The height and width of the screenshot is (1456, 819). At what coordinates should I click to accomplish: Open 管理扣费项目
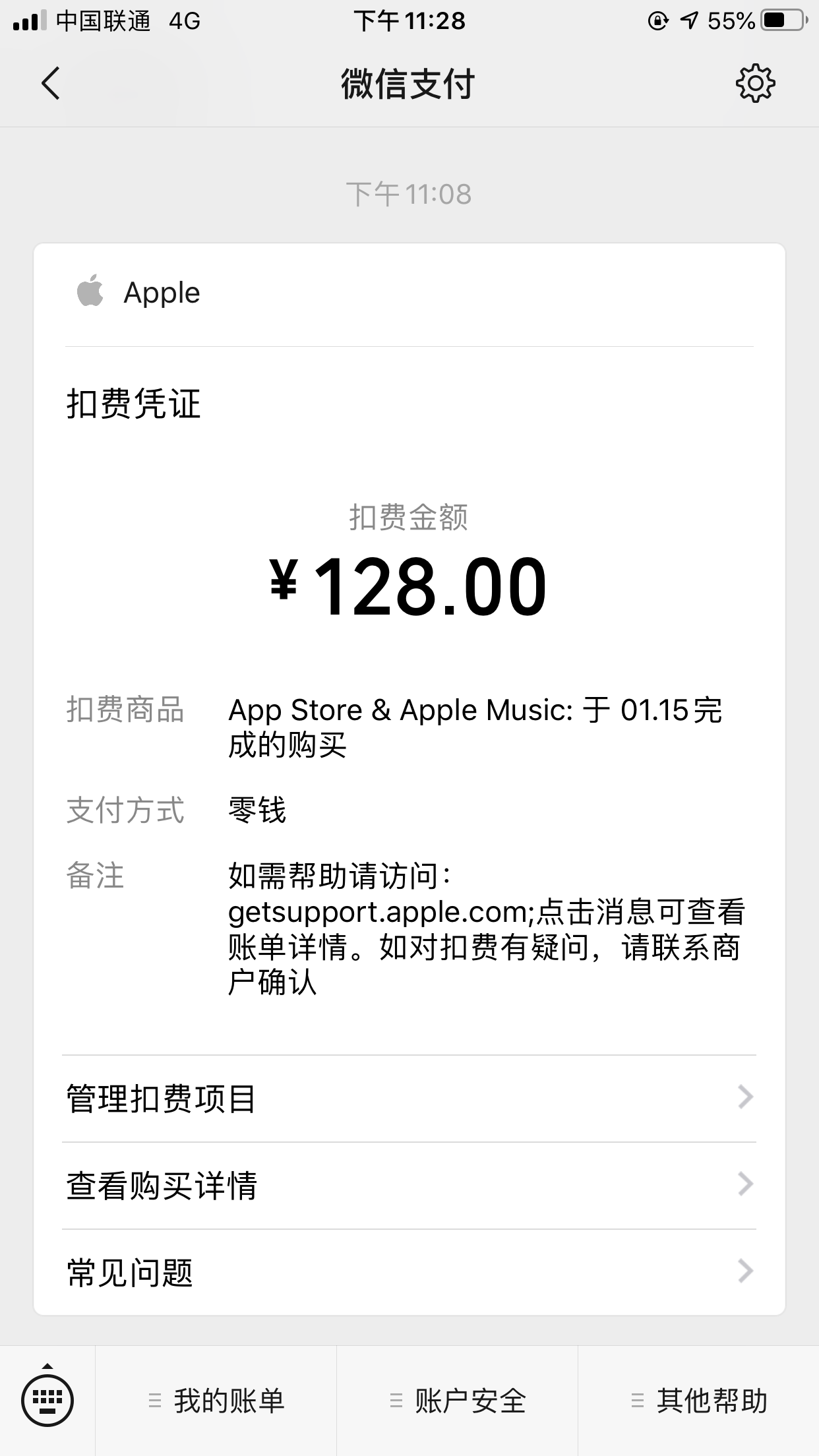(x=409, y=1099)
